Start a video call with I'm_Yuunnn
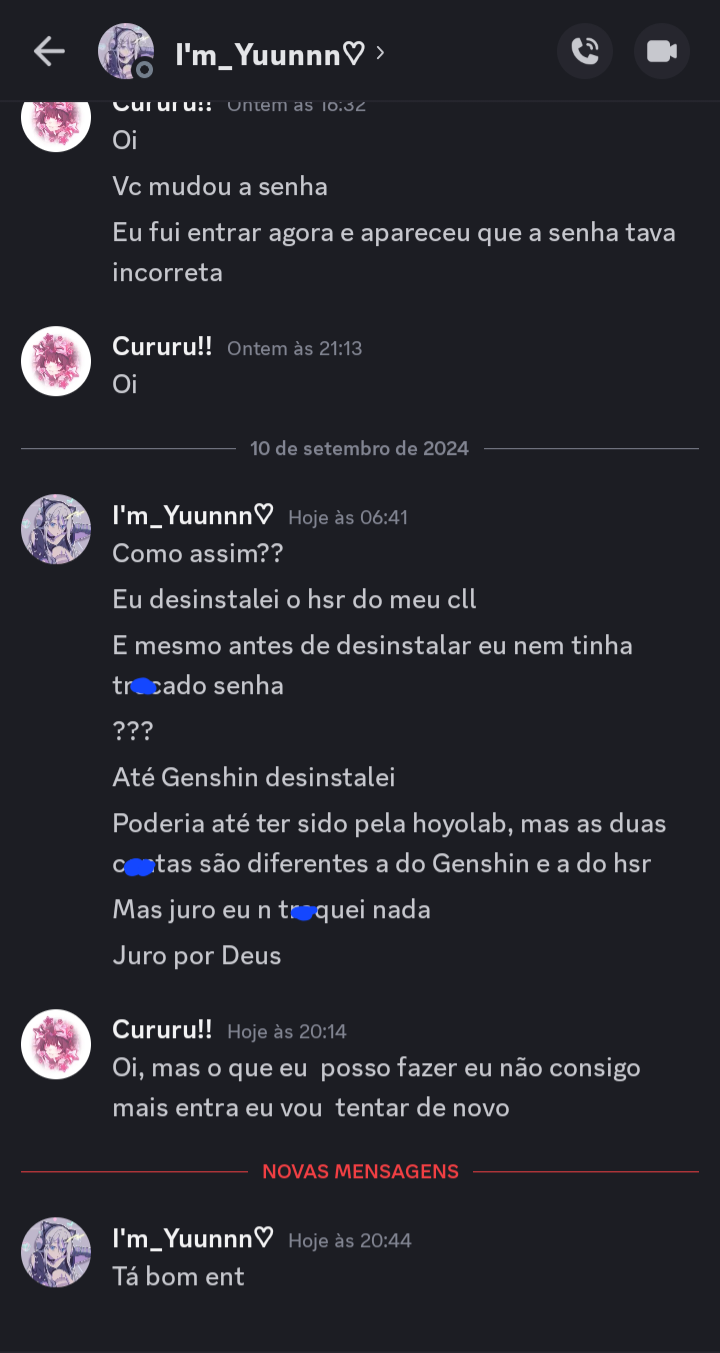The height and width of the screenshot is (1353, 720). [x=661, y=51]
